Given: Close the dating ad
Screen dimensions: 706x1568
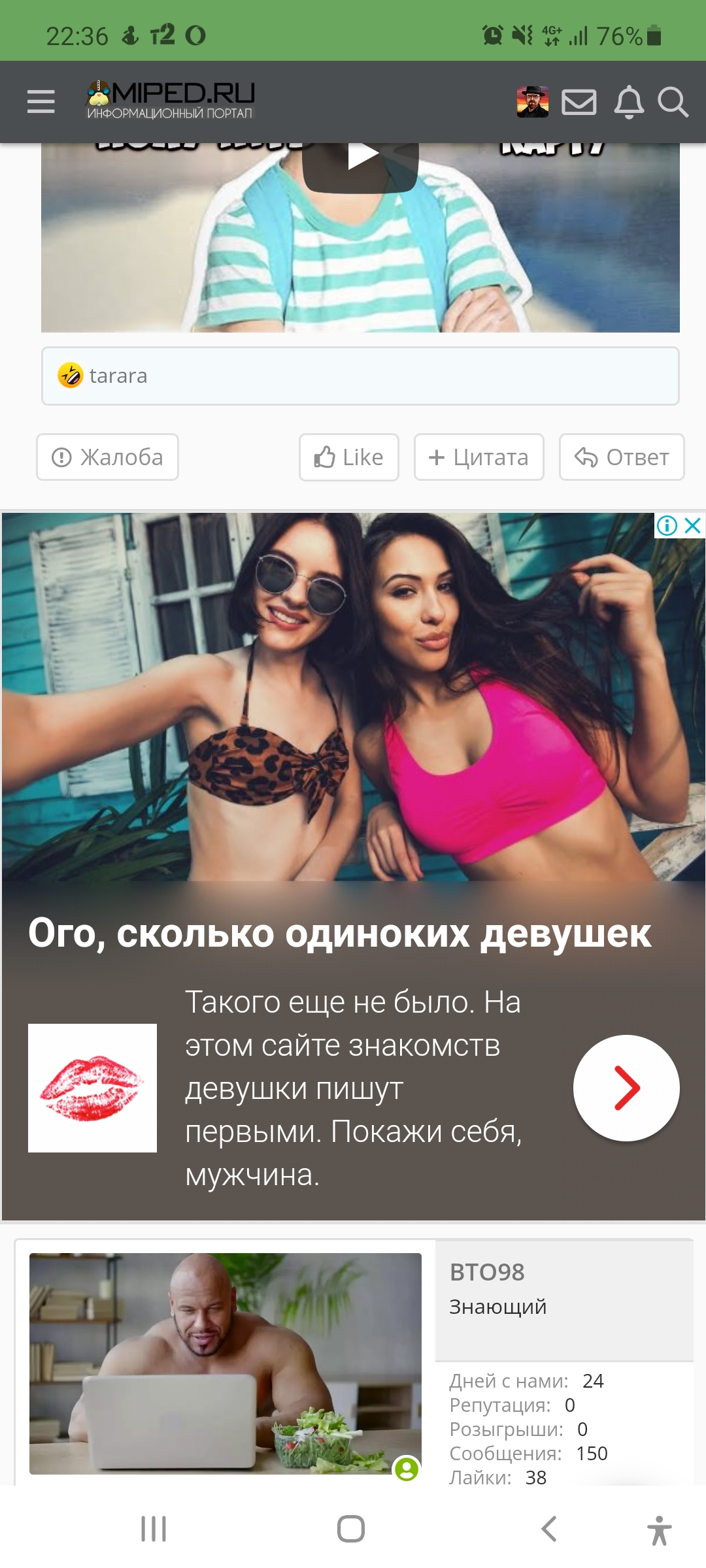Looking at the screenshot, I should (x=693, y=525).
